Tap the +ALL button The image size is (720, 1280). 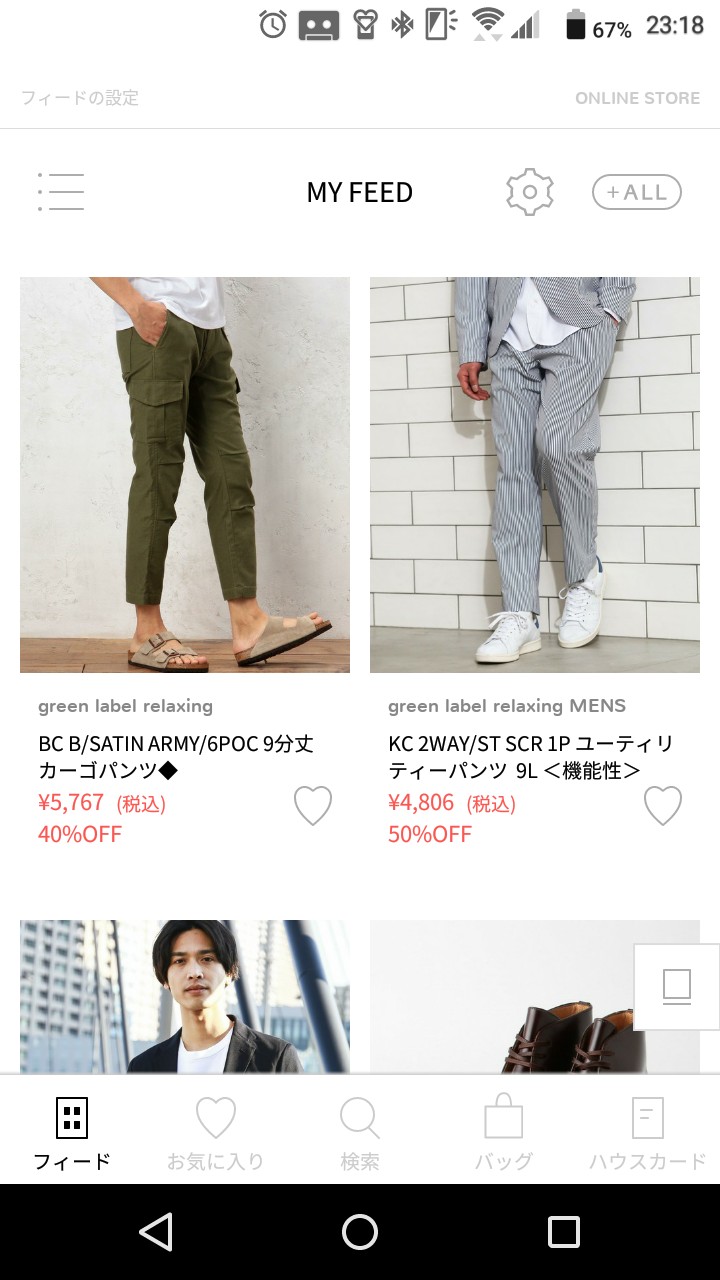click(x=636, y=192)
